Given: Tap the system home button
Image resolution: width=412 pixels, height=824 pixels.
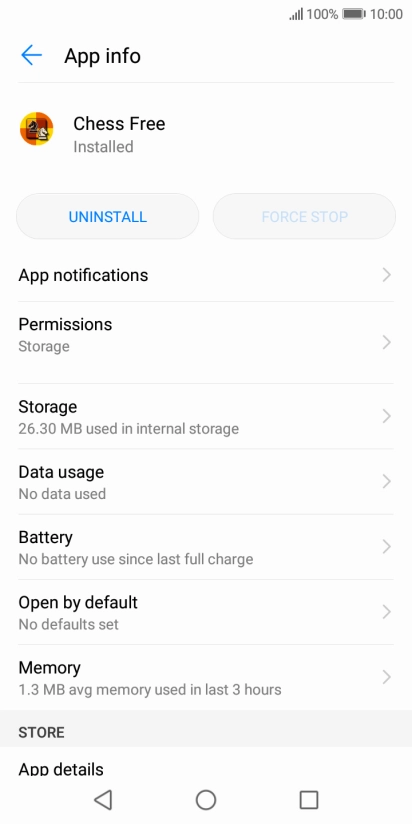Looking at the screenshot, I should 206,800.
